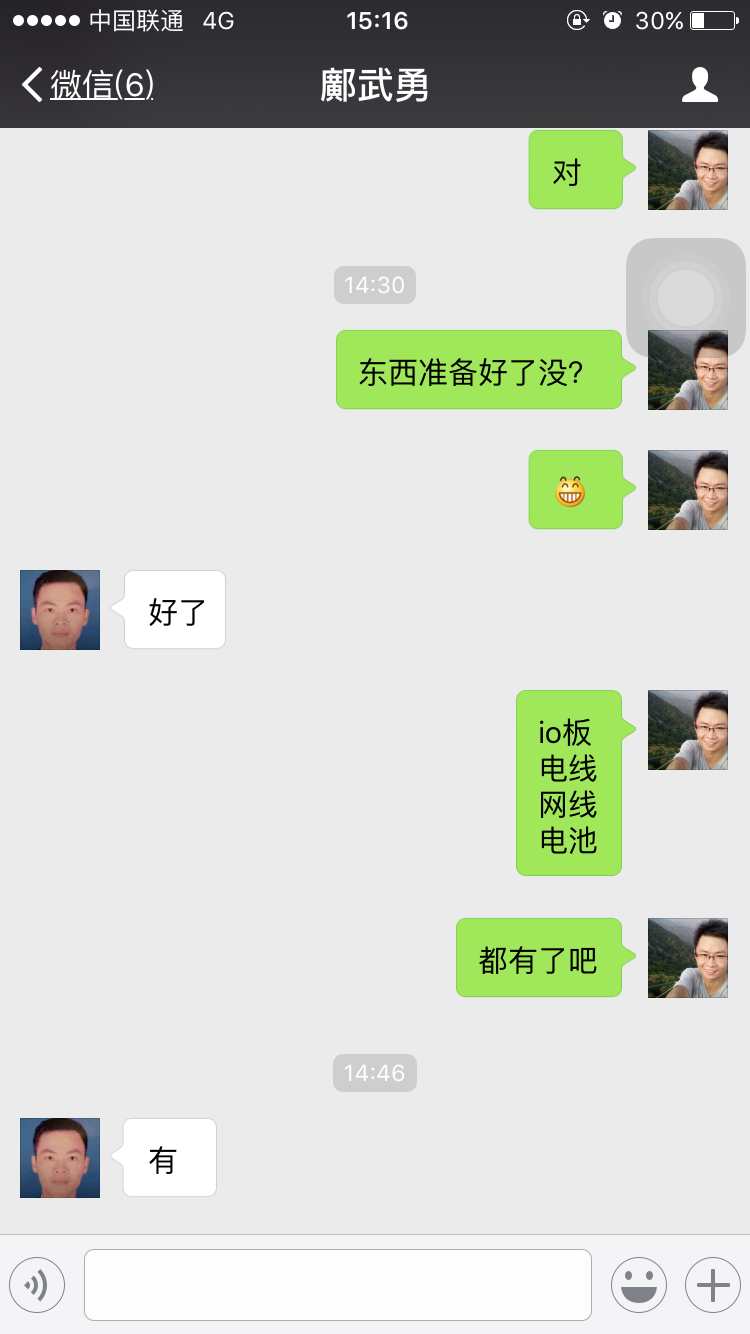Focus the message text field
The width and height of the screenshot is (750, 1334).
pos(338,1284)
